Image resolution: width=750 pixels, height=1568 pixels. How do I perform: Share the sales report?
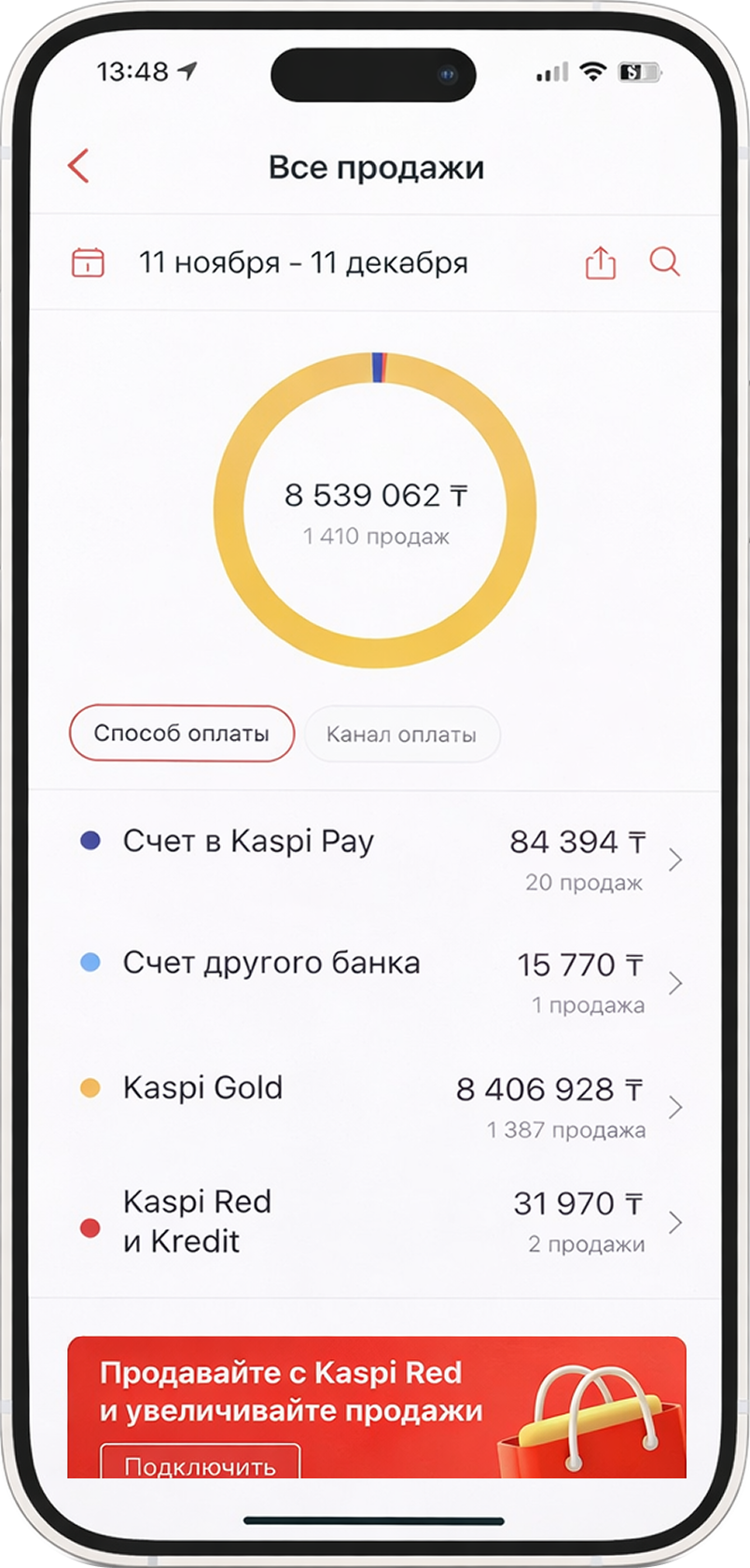(x=601, y=263)
